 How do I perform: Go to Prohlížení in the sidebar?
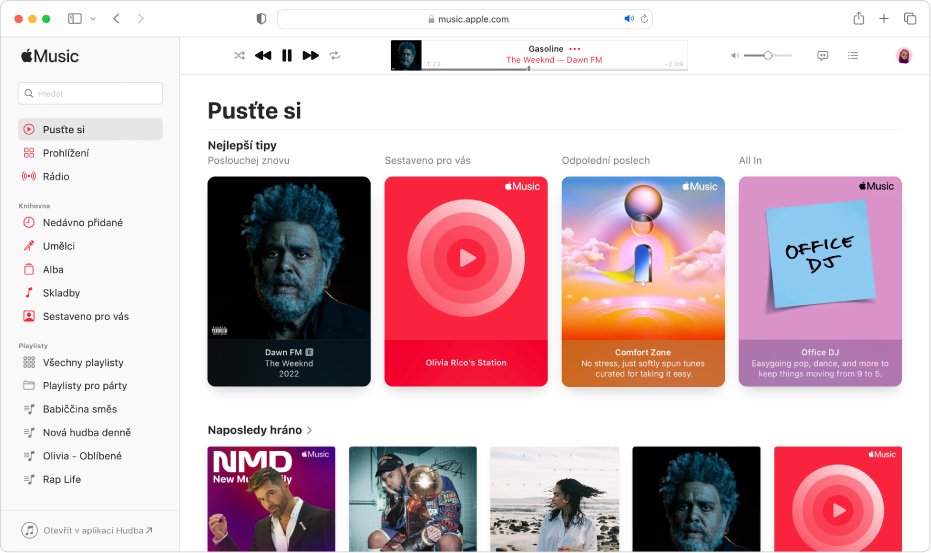click(x=66, y=153)
